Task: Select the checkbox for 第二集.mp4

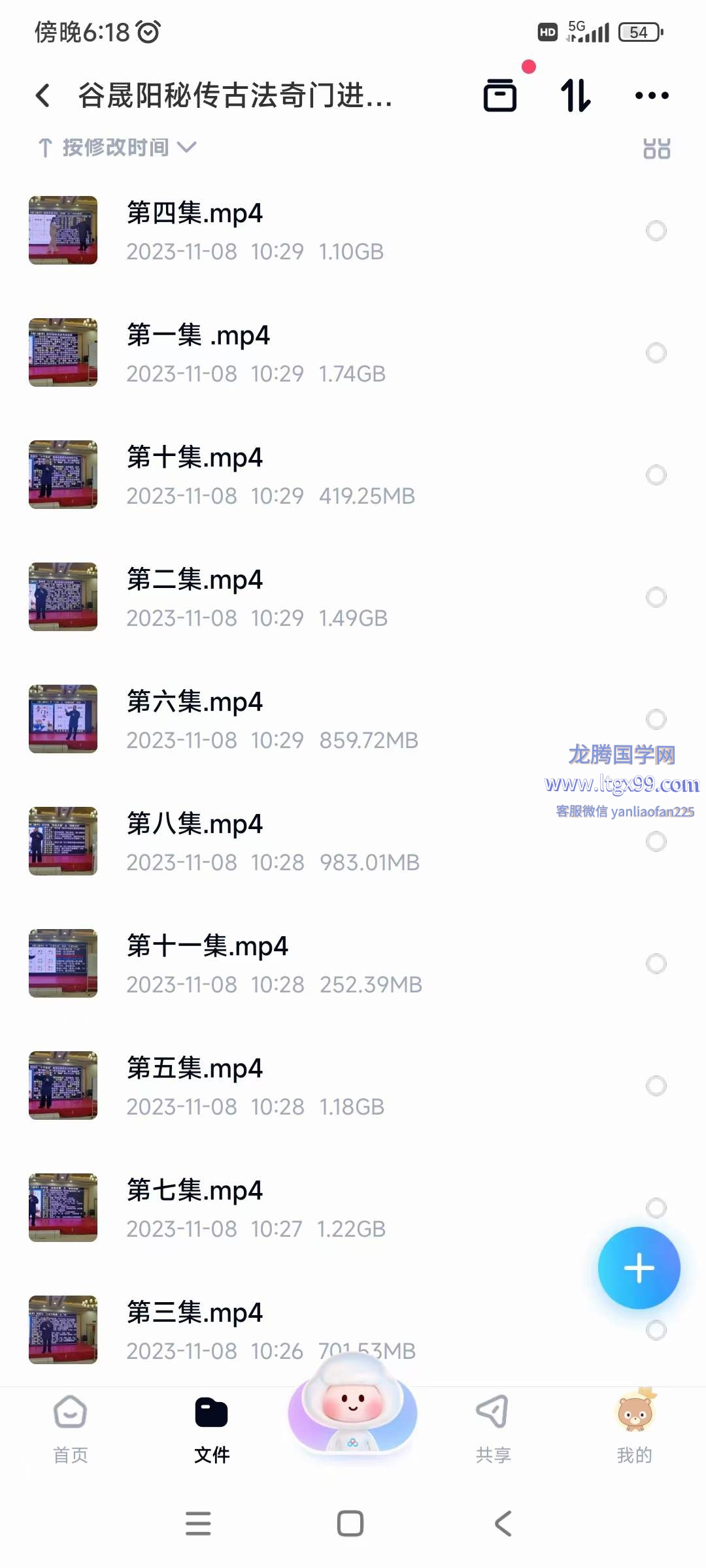Action: 656,597
